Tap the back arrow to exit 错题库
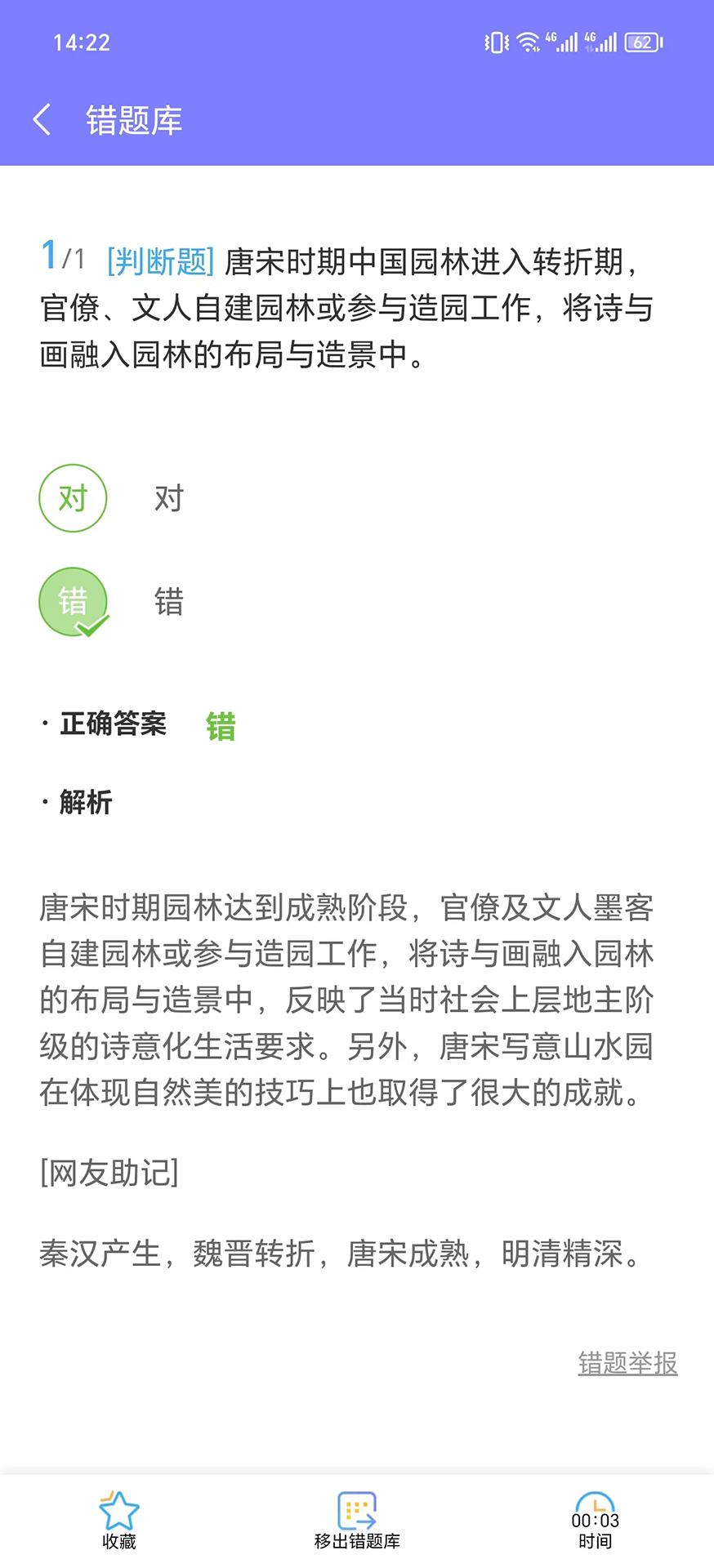714x1568 pixels. [x=42, y=118]
